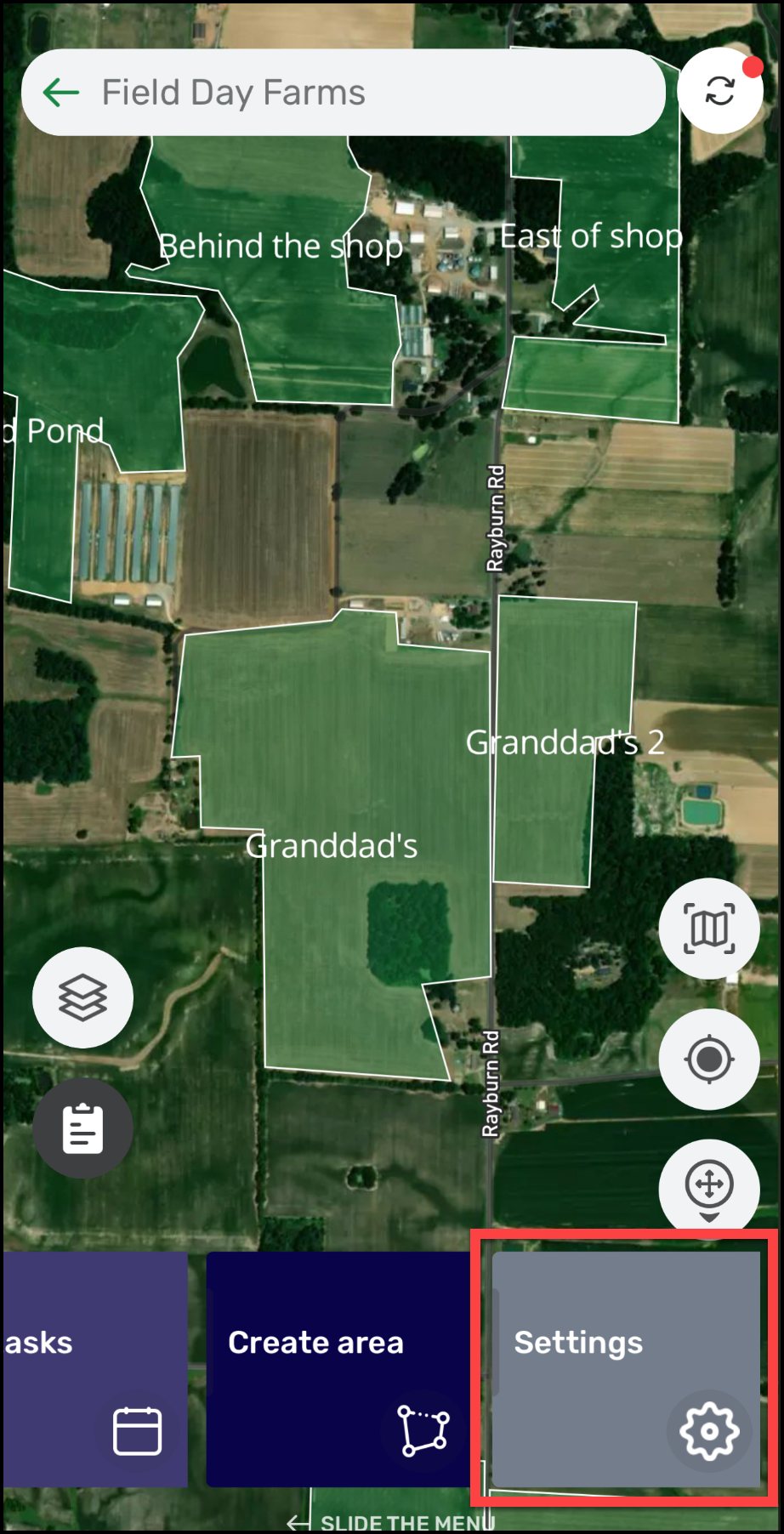Tap the map overview frame button
This screenshot has height=1534, width=784.
(709, 929)
